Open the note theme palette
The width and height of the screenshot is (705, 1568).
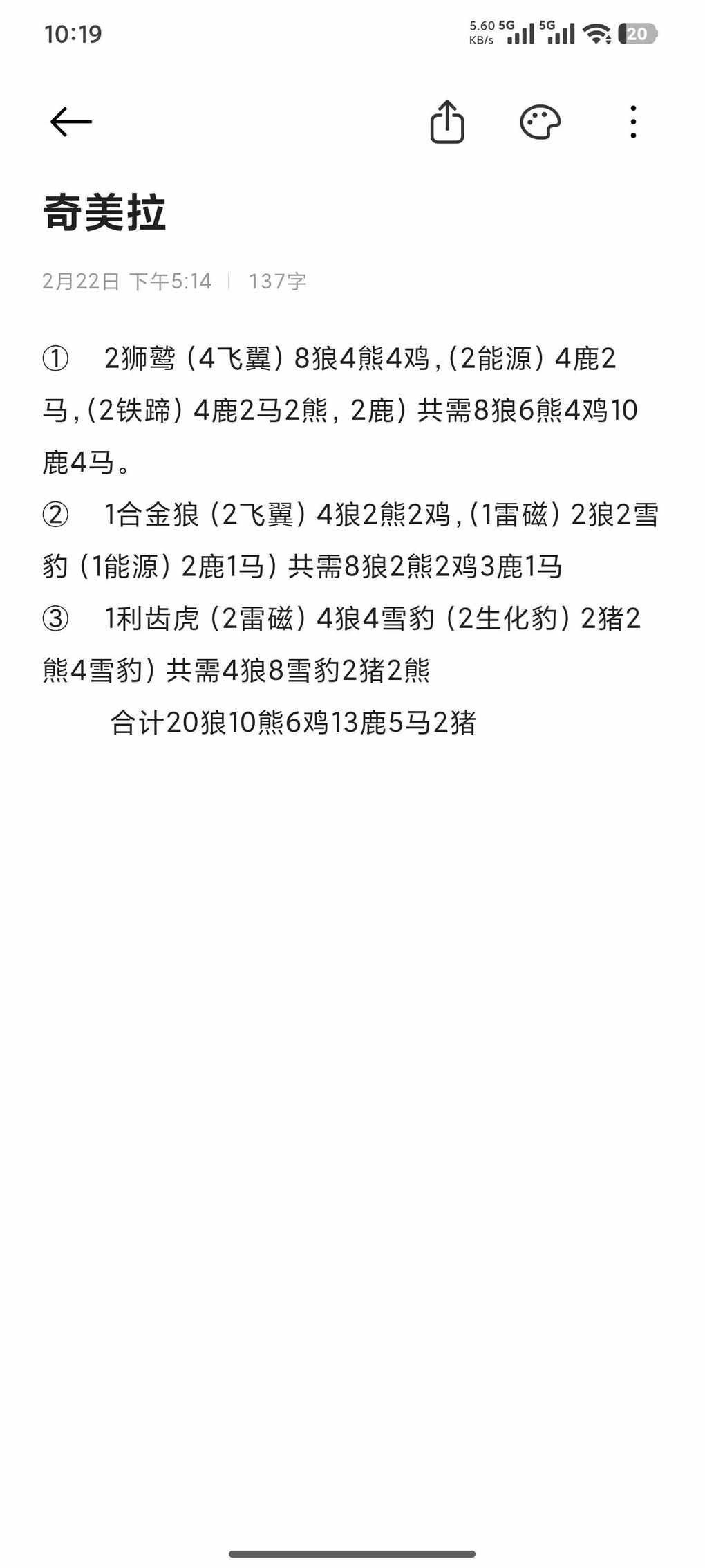pyautogui.click(x=540, y=122)
